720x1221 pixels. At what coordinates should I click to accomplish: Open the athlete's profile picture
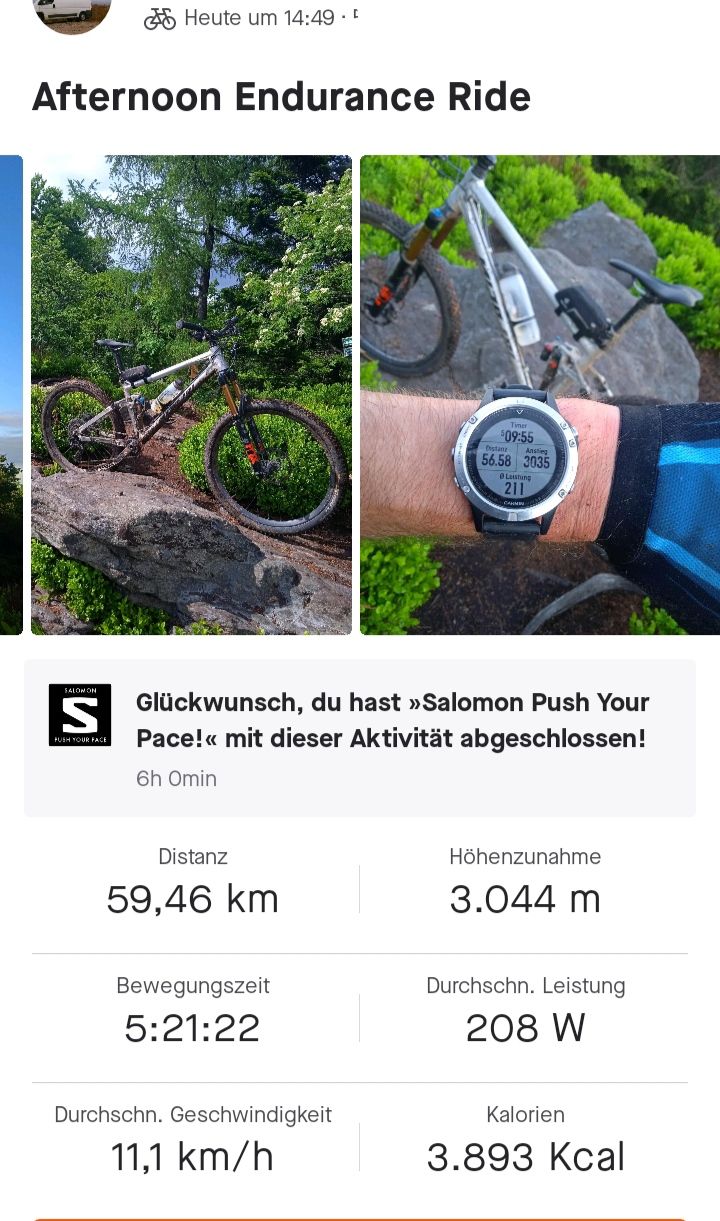tap(72, 14)
